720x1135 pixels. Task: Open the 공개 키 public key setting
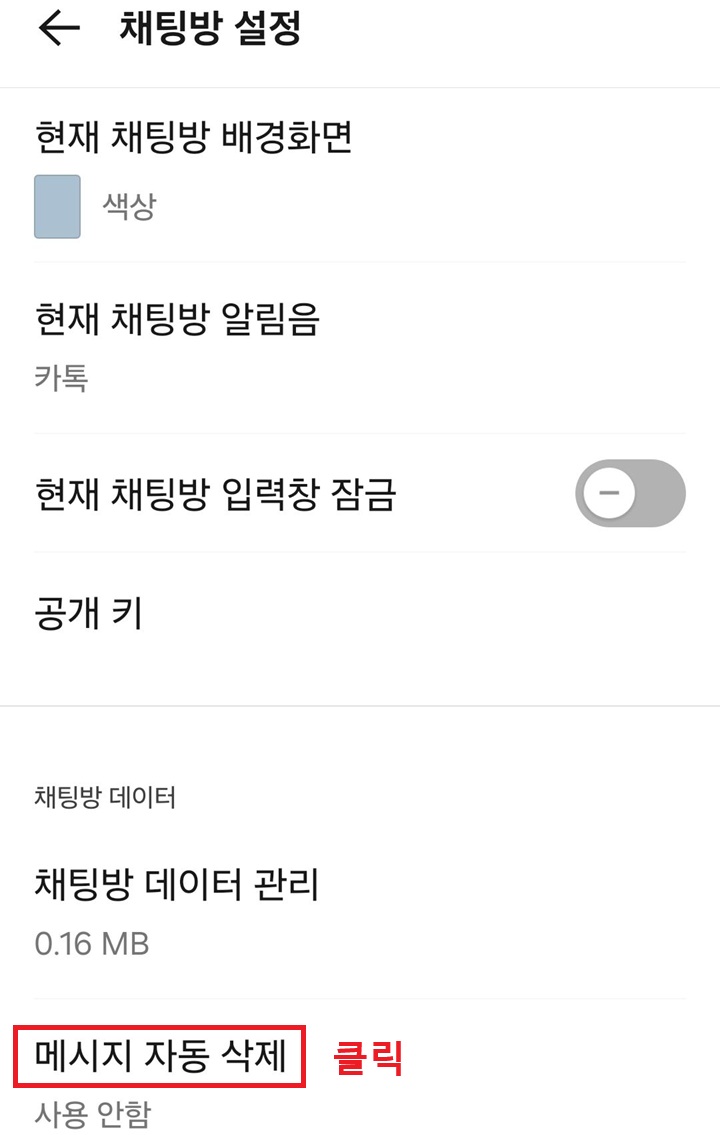pos(85,614)
